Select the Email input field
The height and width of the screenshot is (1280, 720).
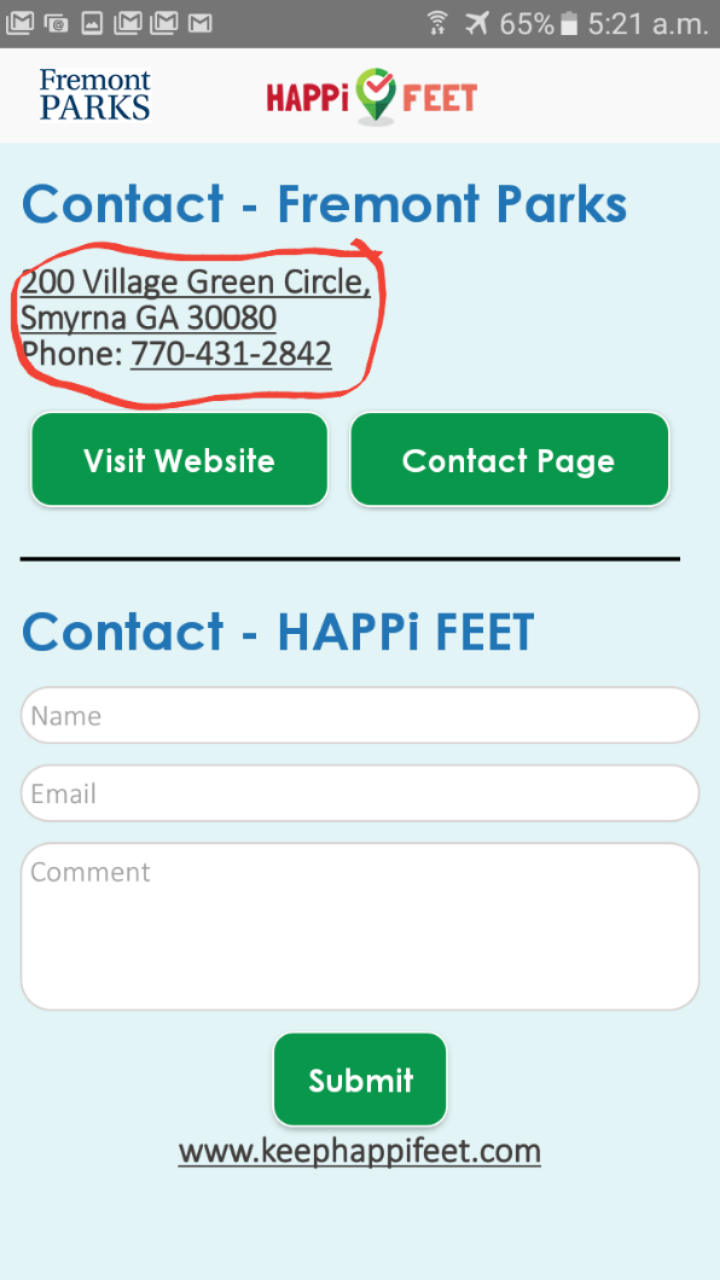click(x=360, y=793)
